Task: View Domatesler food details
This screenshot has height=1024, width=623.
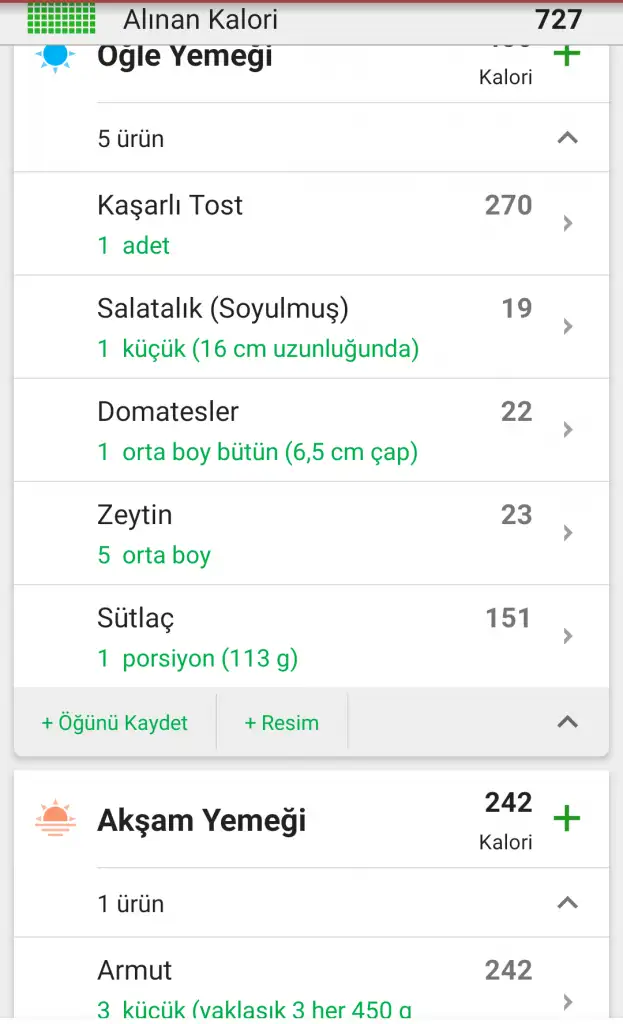Action: [310, 430]
